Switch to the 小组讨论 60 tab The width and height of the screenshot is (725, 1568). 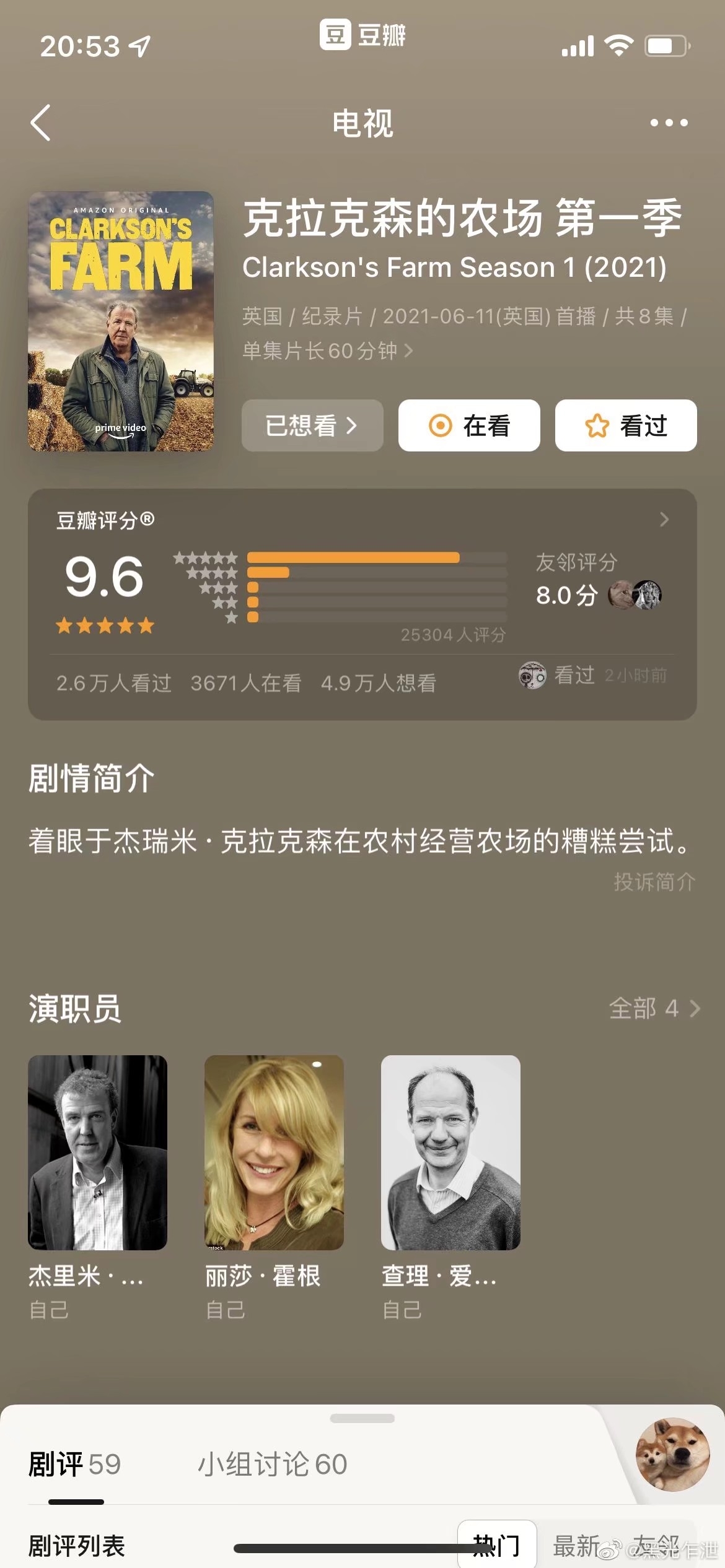pyautogui.click(x=272, y=1465)
